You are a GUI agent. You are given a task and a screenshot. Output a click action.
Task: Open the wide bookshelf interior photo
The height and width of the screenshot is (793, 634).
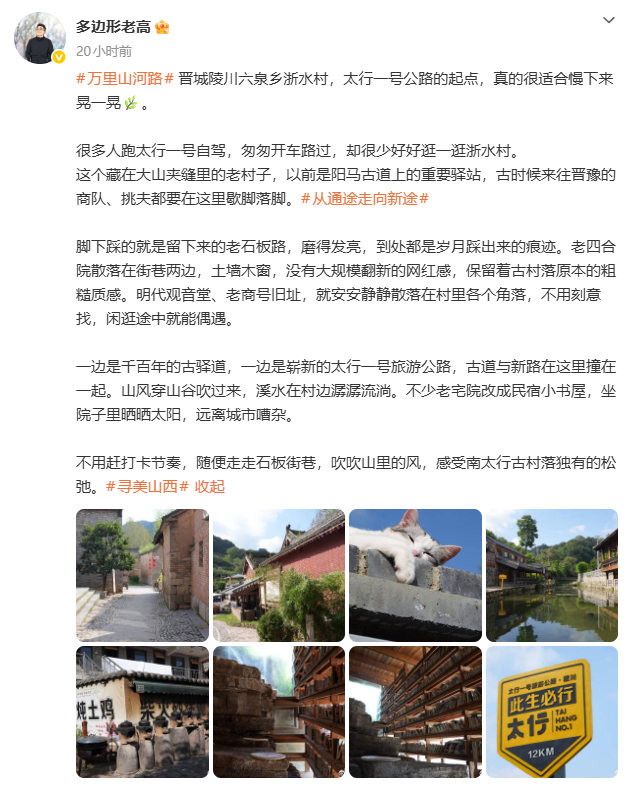click(415, 712)
